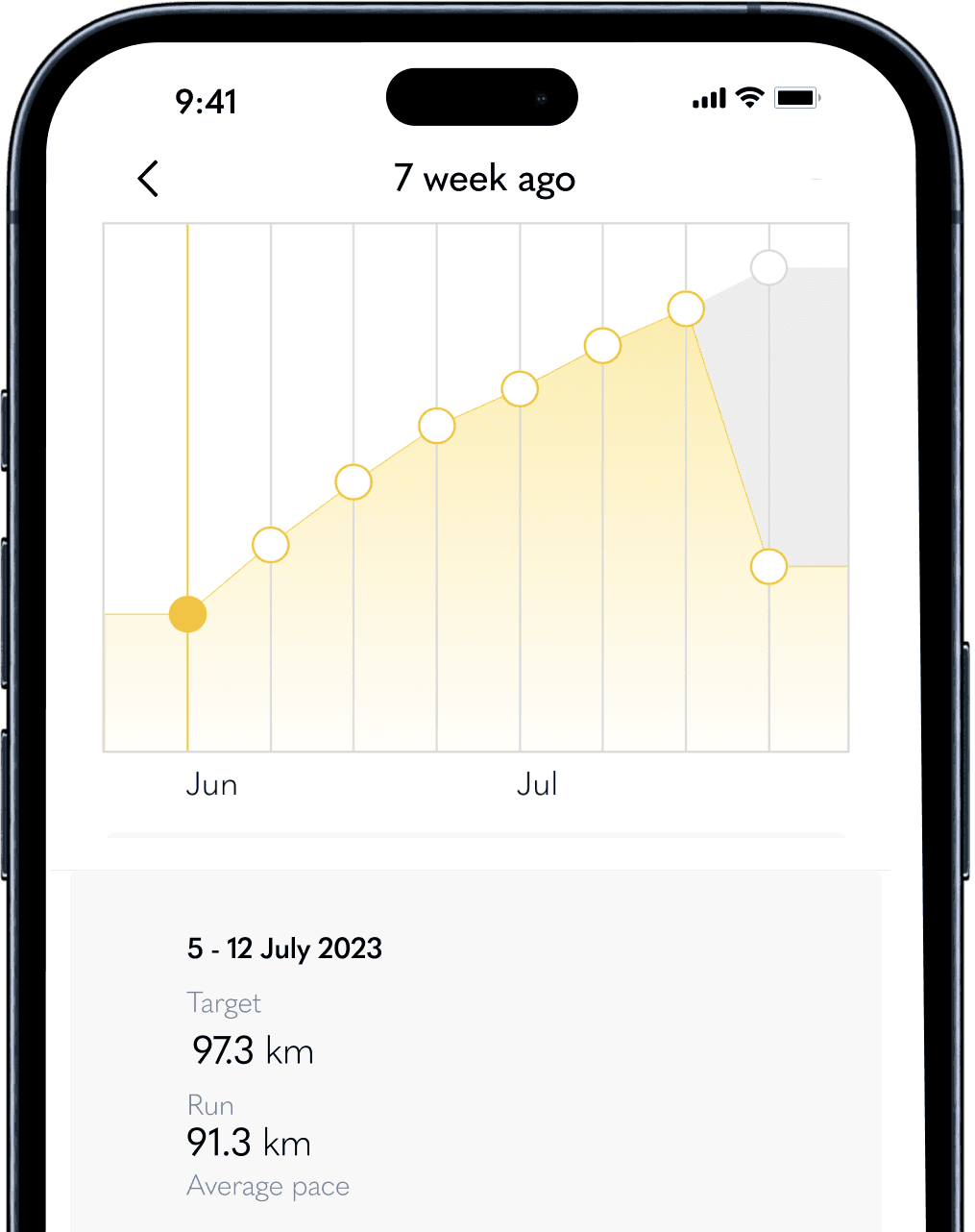This screenshot has width=975, height=1232.
Task: Tap the 5 - 12 July 2023 heading
Action: click(284, 949)
